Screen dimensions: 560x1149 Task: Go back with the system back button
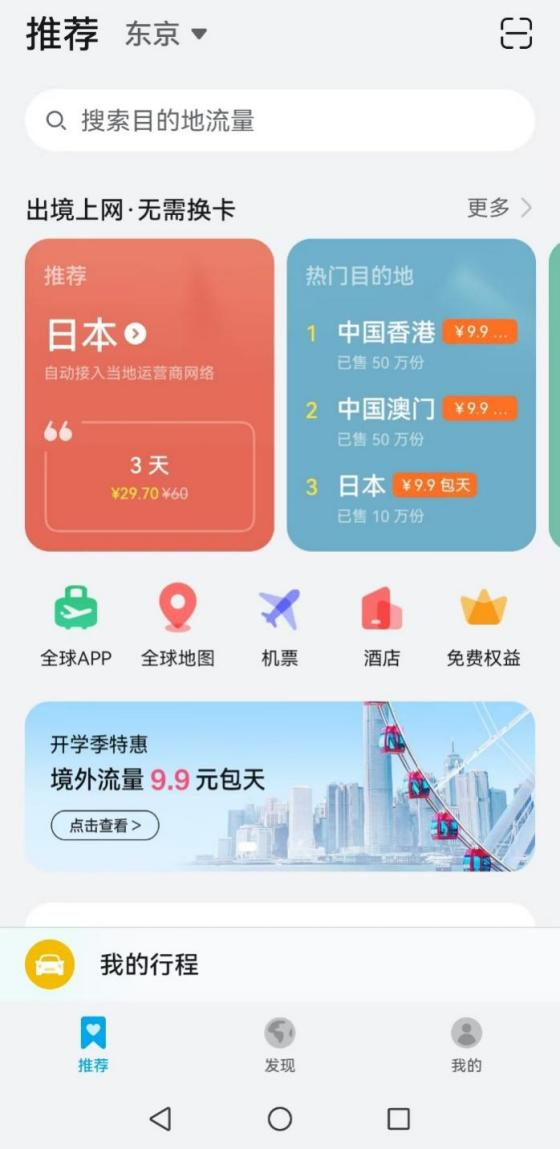point(161,1118)
